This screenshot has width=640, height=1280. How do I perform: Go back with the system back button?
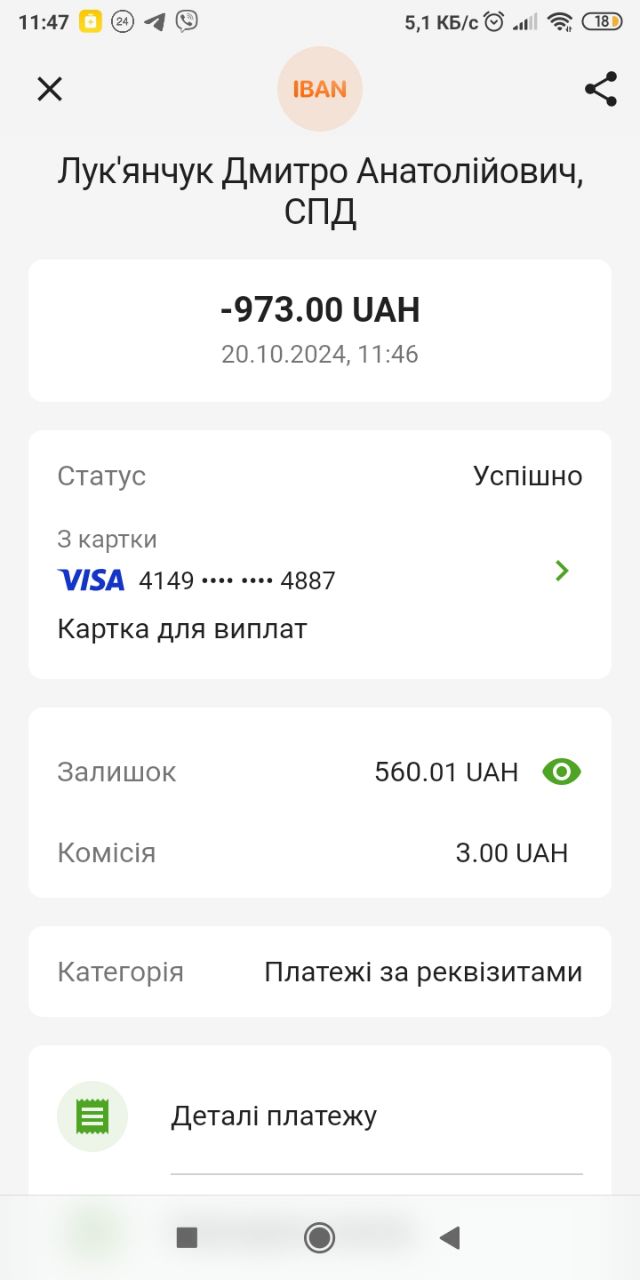pyautogui.click(x=450, y=1238)
